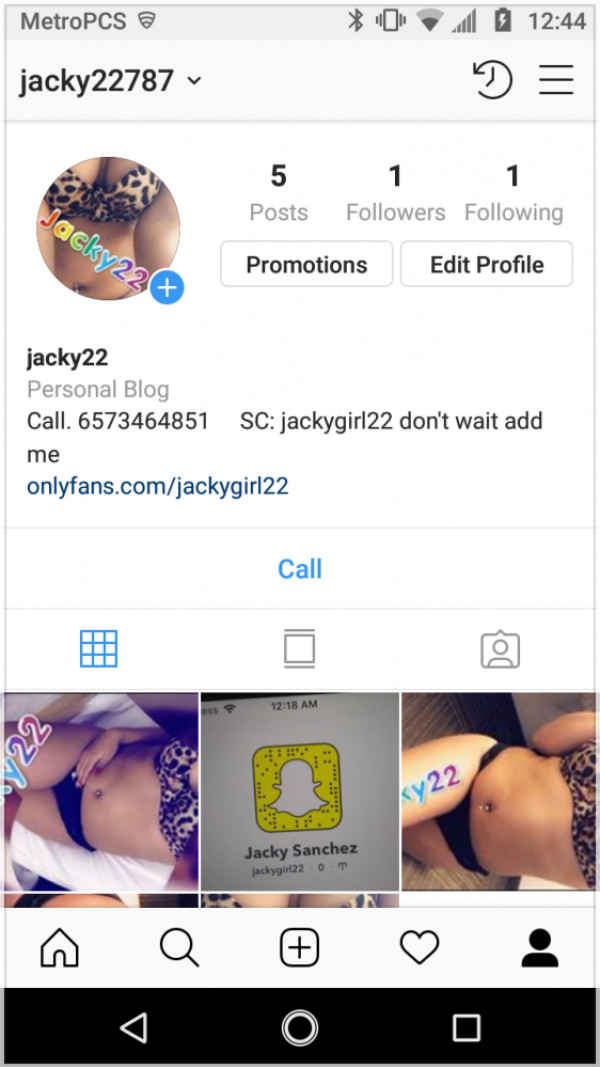This screenshot has height=1067, width=600.
Task: Open the onlyfans.com/jackygirl22 link
Action: (158, 487)
